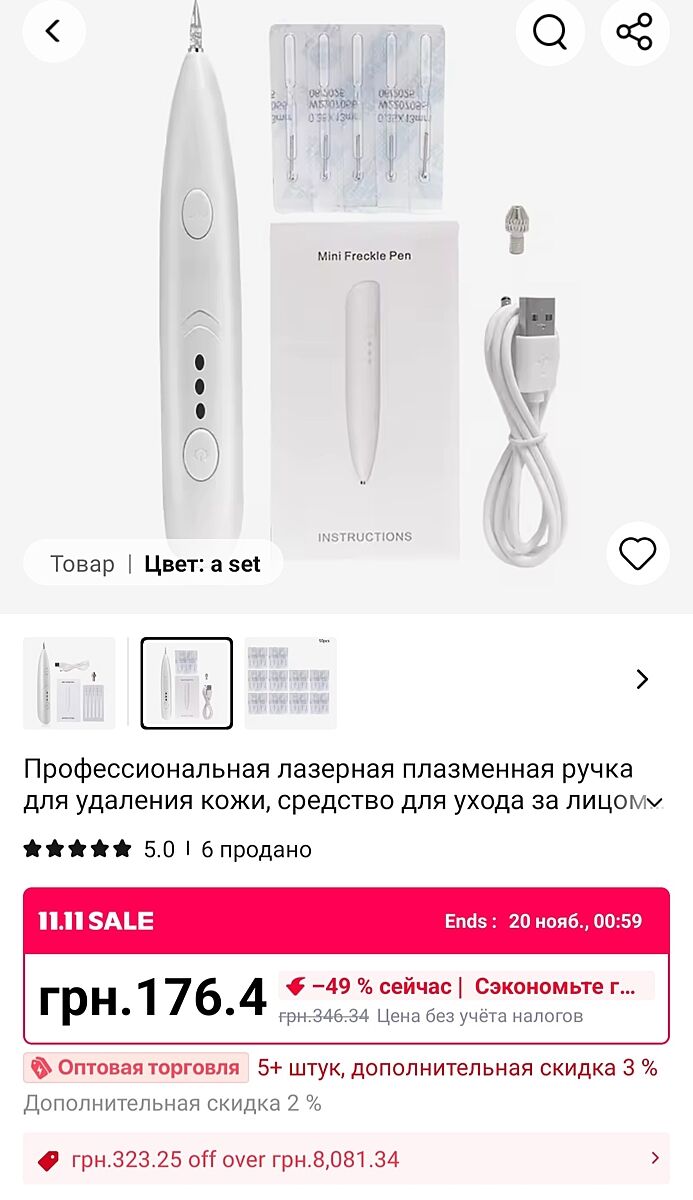Open the Оптовая торговля wholesale discount info
The width and height of the screenshot is (693, 1200).
click(136, 1067)
